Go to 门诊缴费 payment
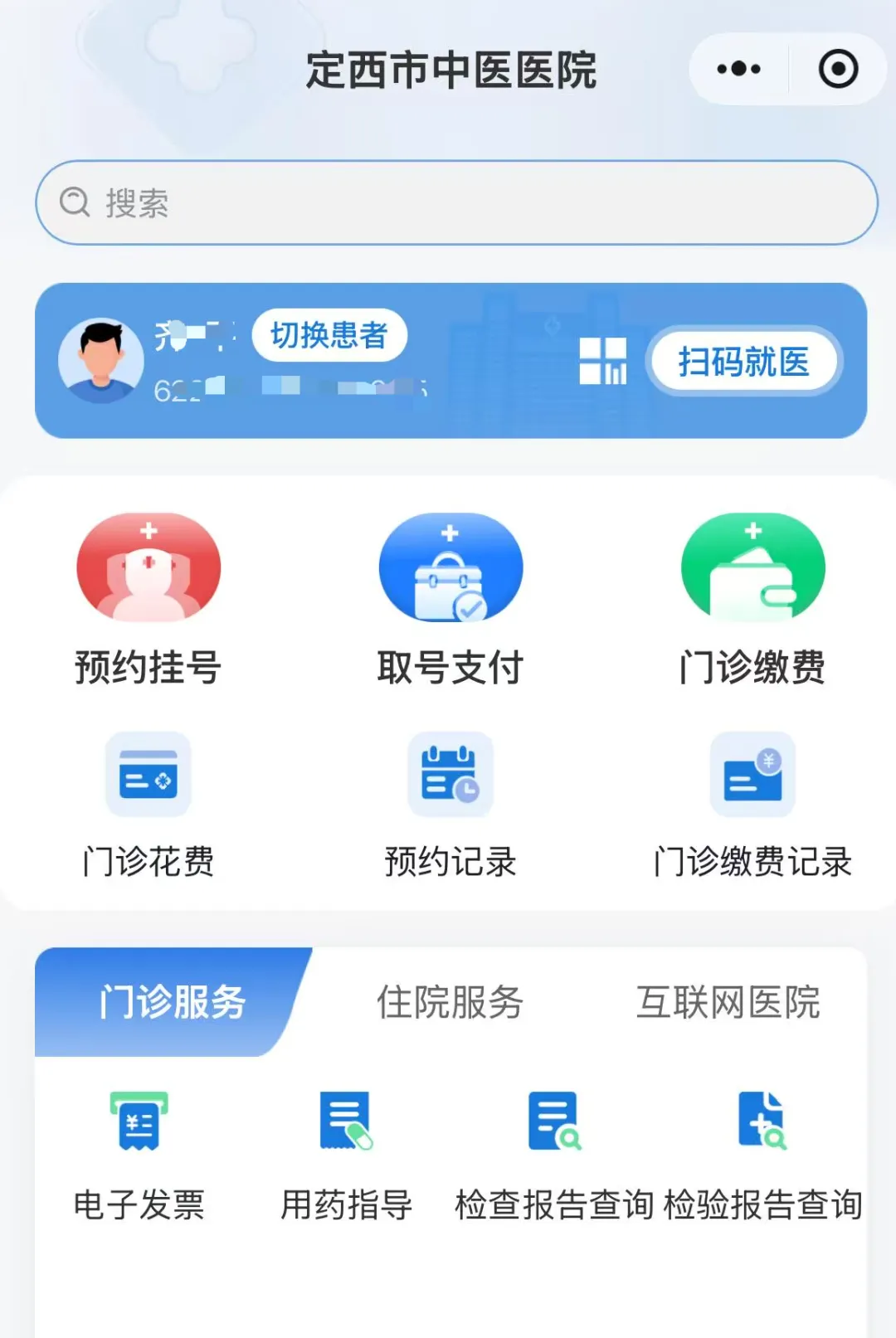896x1338 pixels. tap(752, 599)
